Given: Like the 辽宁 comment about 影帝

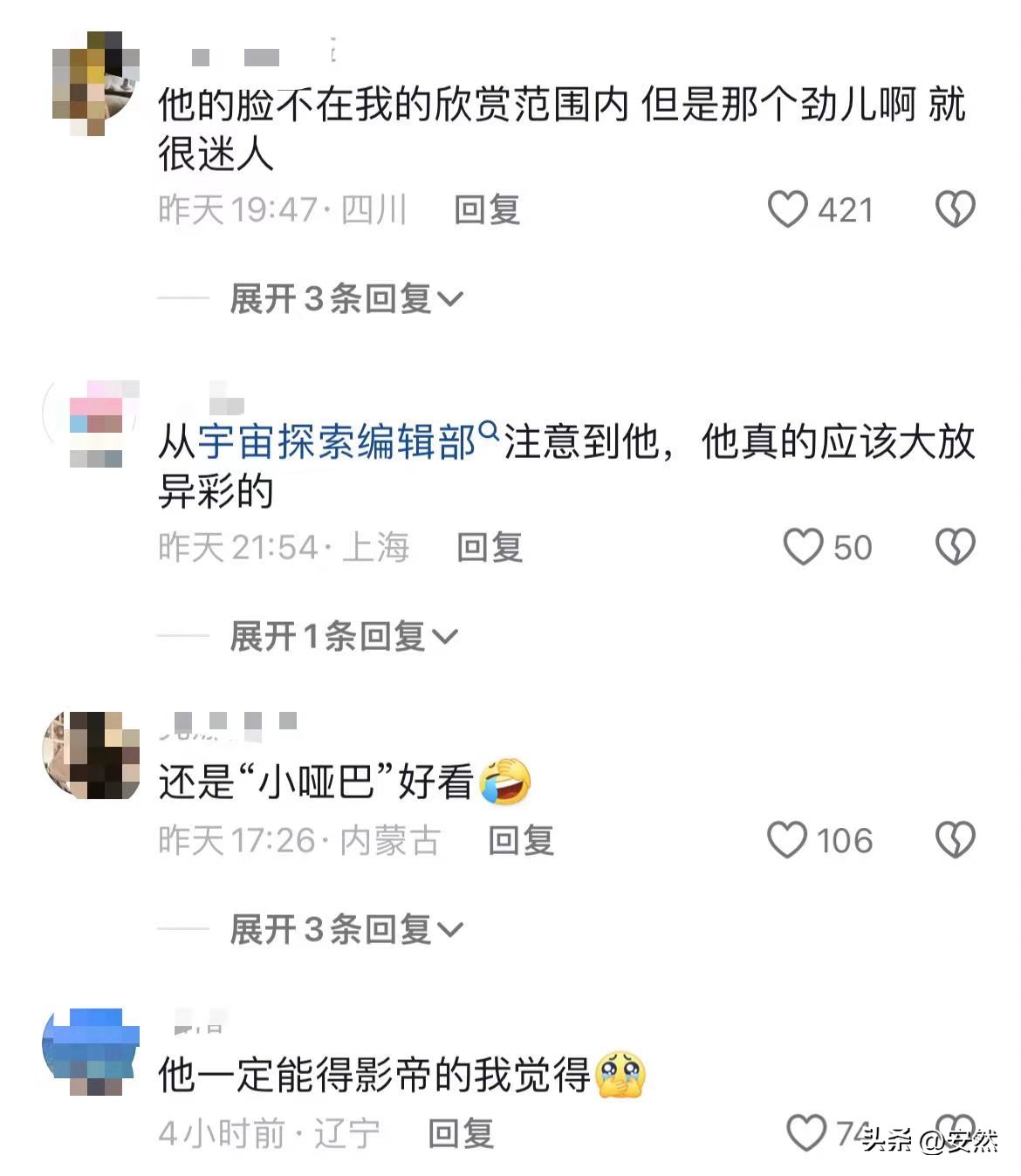Looking at the screenshot, I should click(805, 1132).
